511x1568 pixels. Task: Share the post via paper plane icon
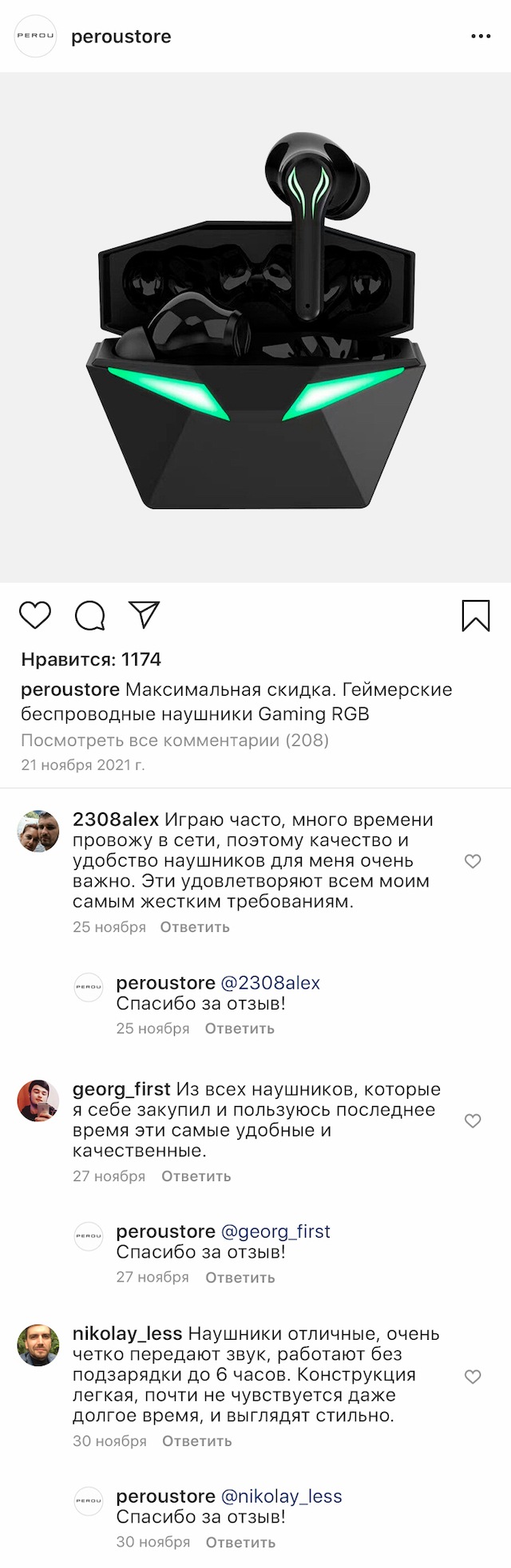click(x=145, y=614)
